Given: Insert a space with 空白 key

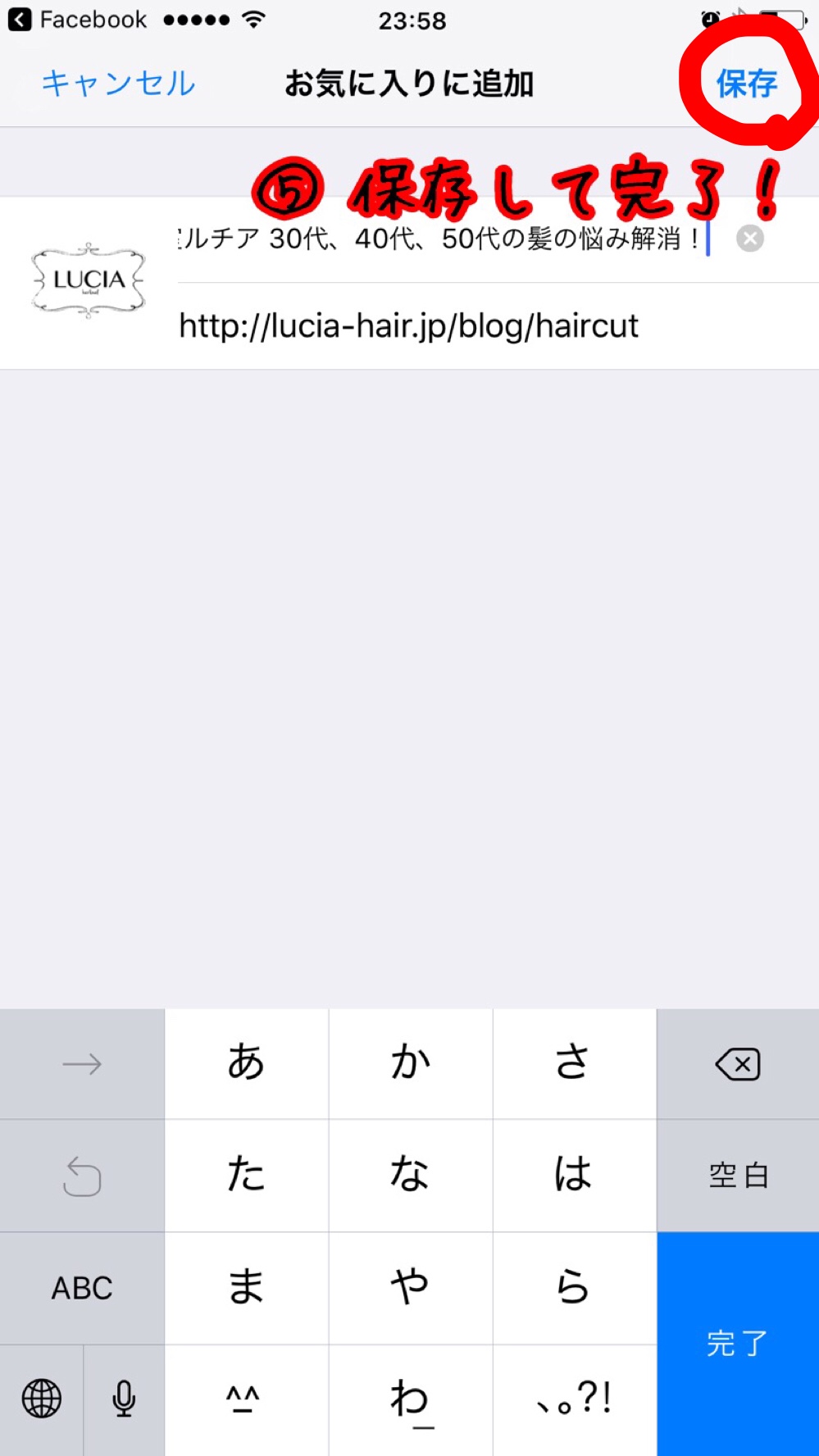Looking at the screenshot, I should [737, 1176].
